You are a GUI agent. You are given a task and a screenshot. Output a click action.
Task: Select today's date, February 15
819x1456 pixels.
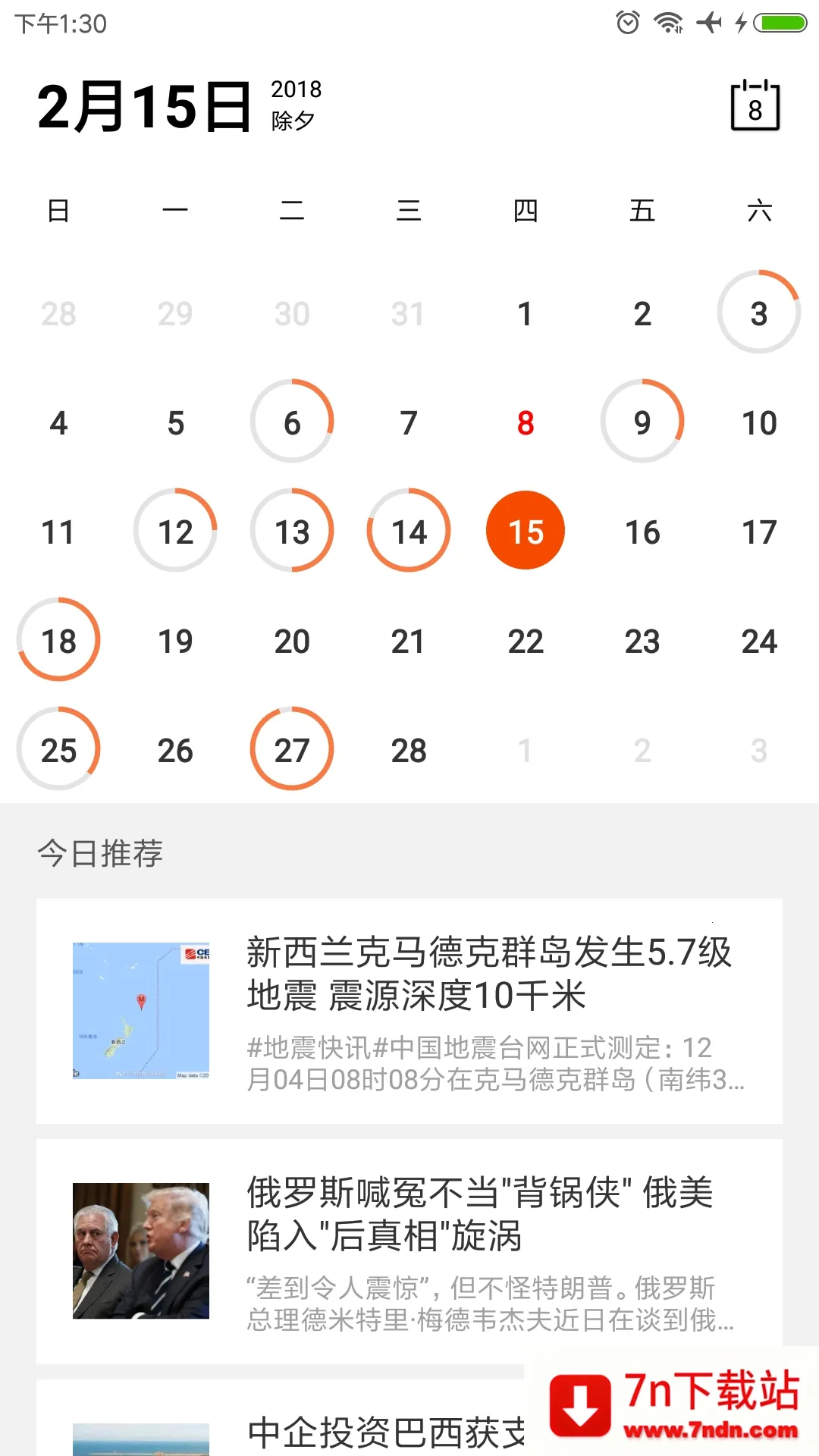526,531
